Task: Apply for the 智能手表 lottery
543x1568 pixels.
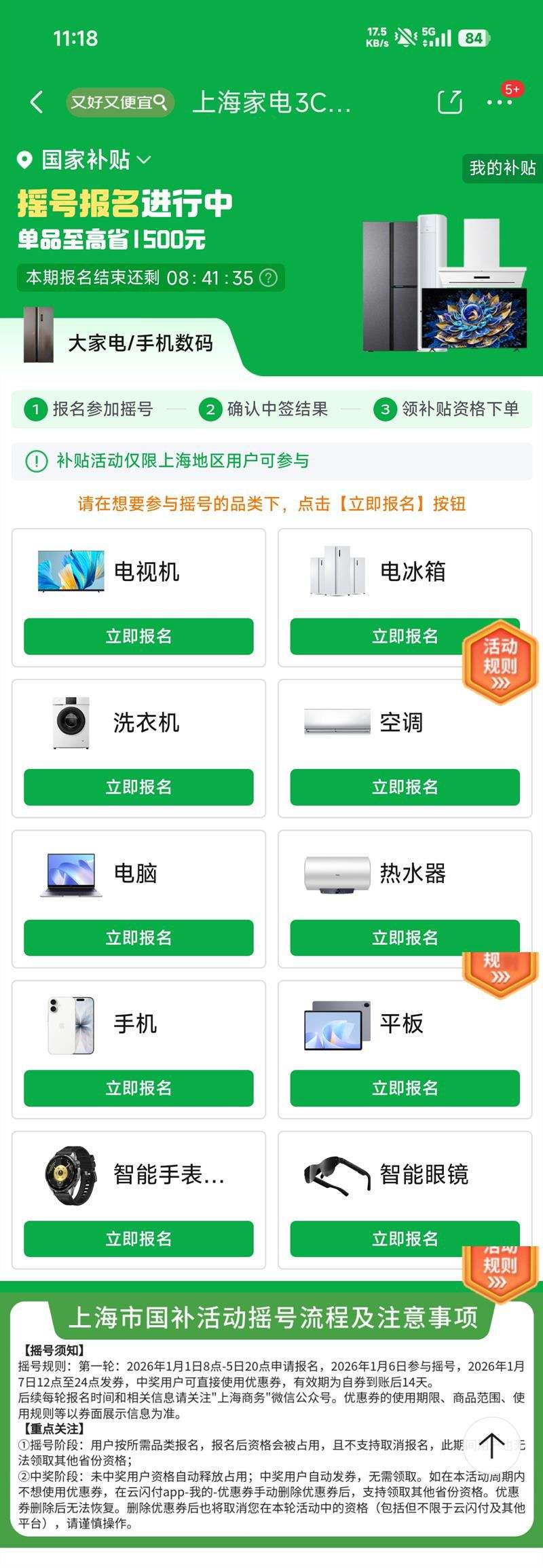Action: 138,1239
